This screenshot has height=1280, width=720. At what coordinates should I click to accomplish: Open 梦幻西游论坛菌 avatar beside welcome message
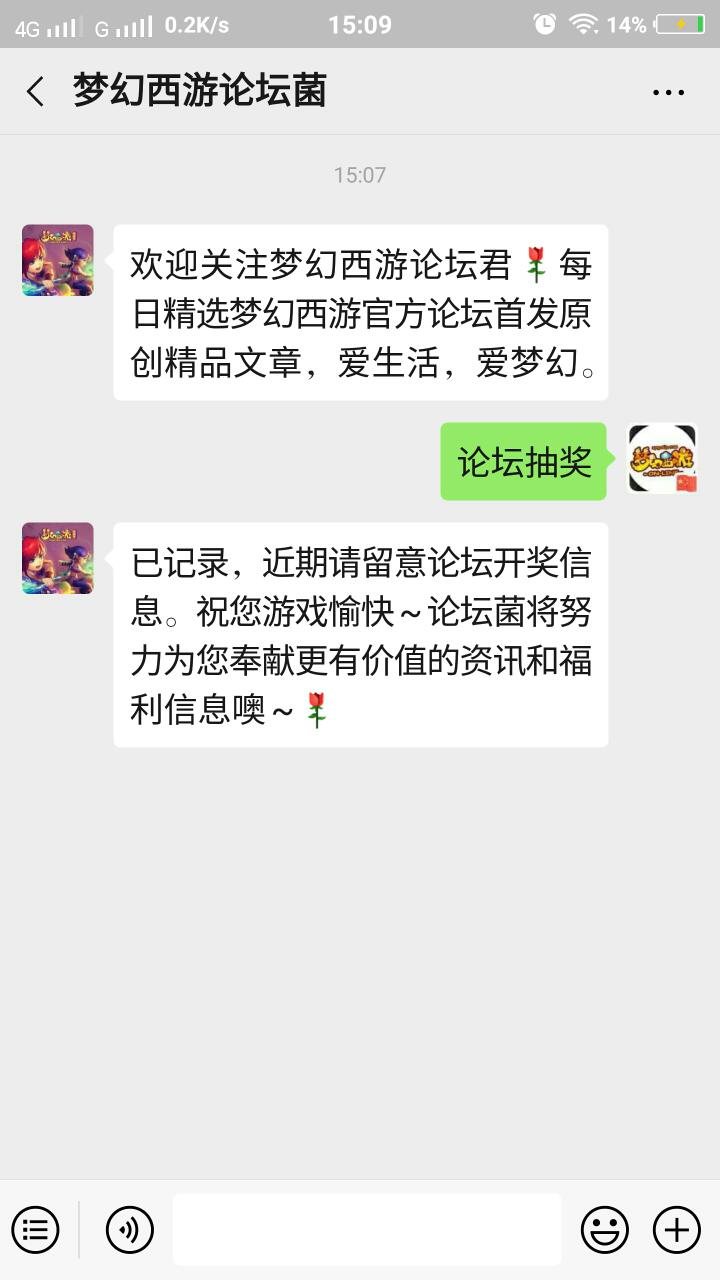pos(58,260)
